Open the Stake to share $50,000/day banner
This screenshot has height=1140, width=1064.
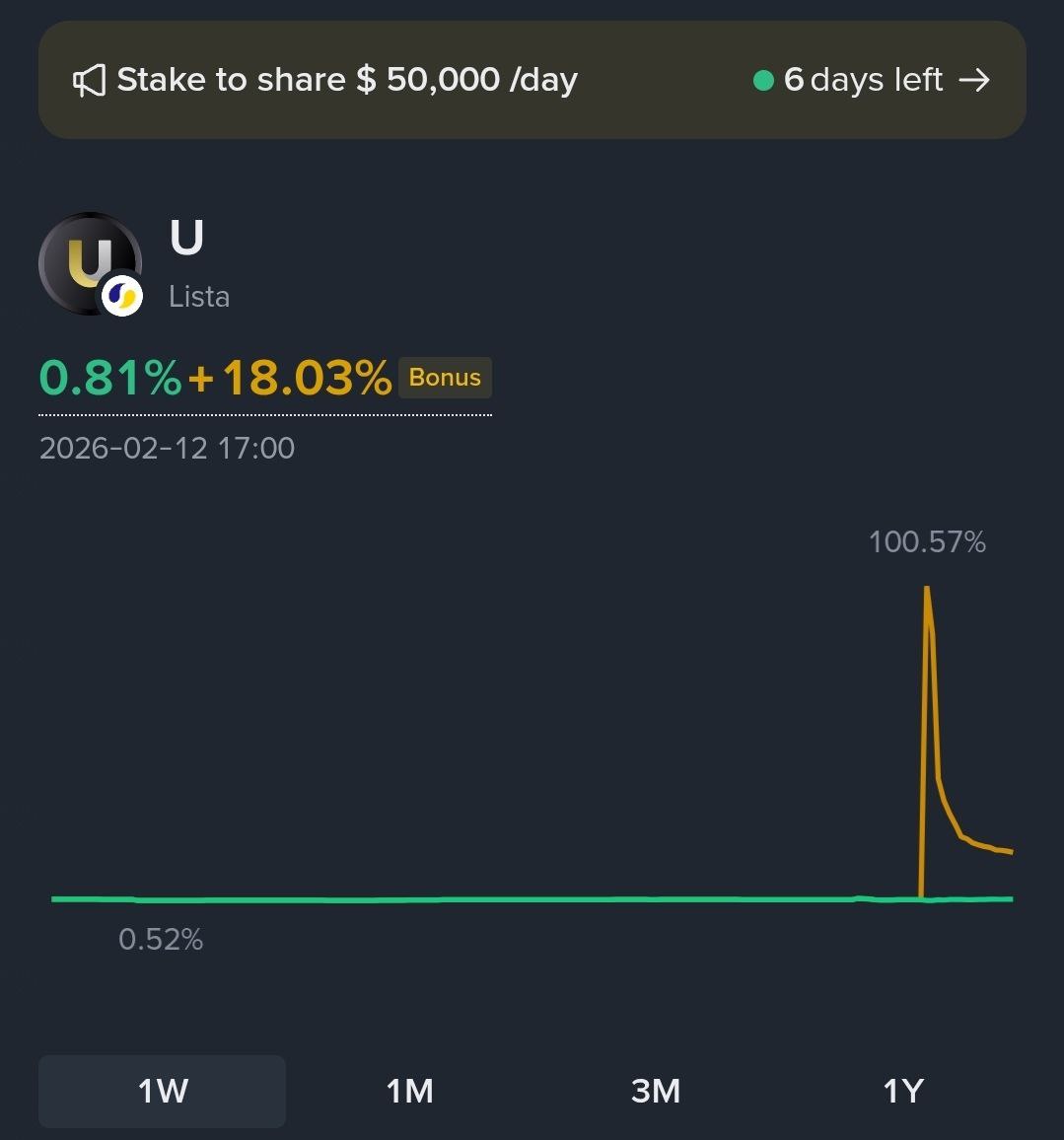pyautogui.click(x=532, y=80)
